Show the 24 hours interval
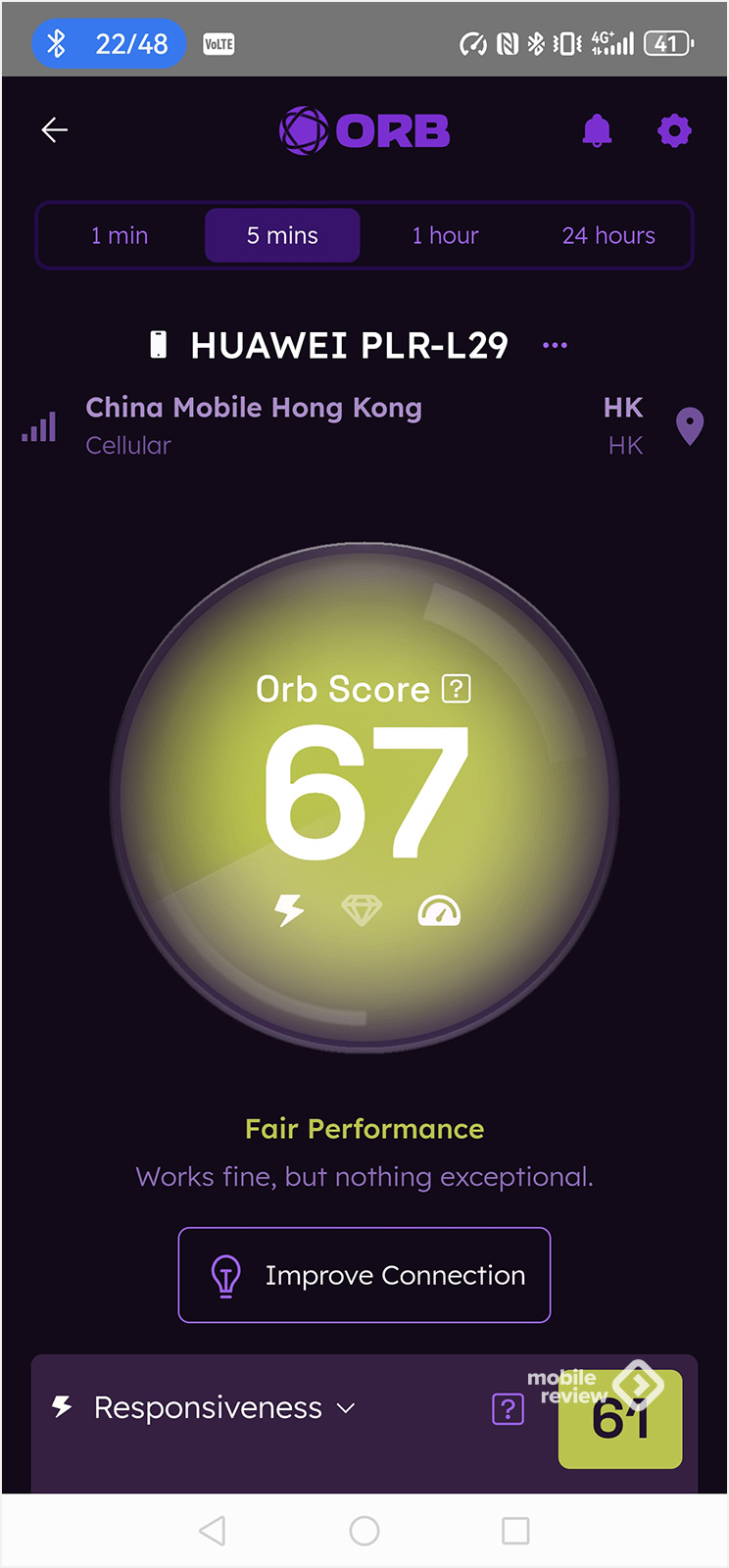 click(x=608, y=235)
